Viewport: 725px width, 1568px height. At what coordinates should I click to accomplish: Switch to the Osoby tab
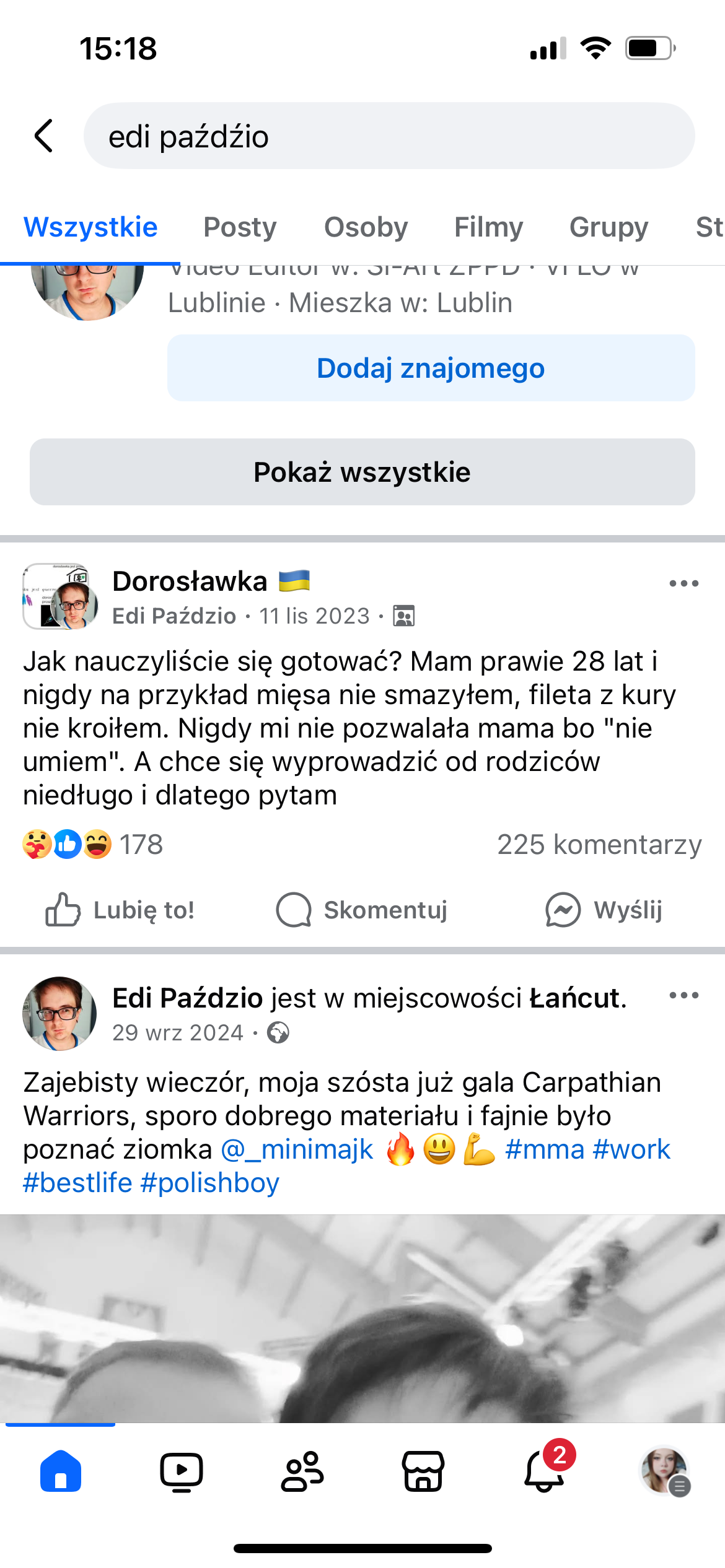coord(366,227)
